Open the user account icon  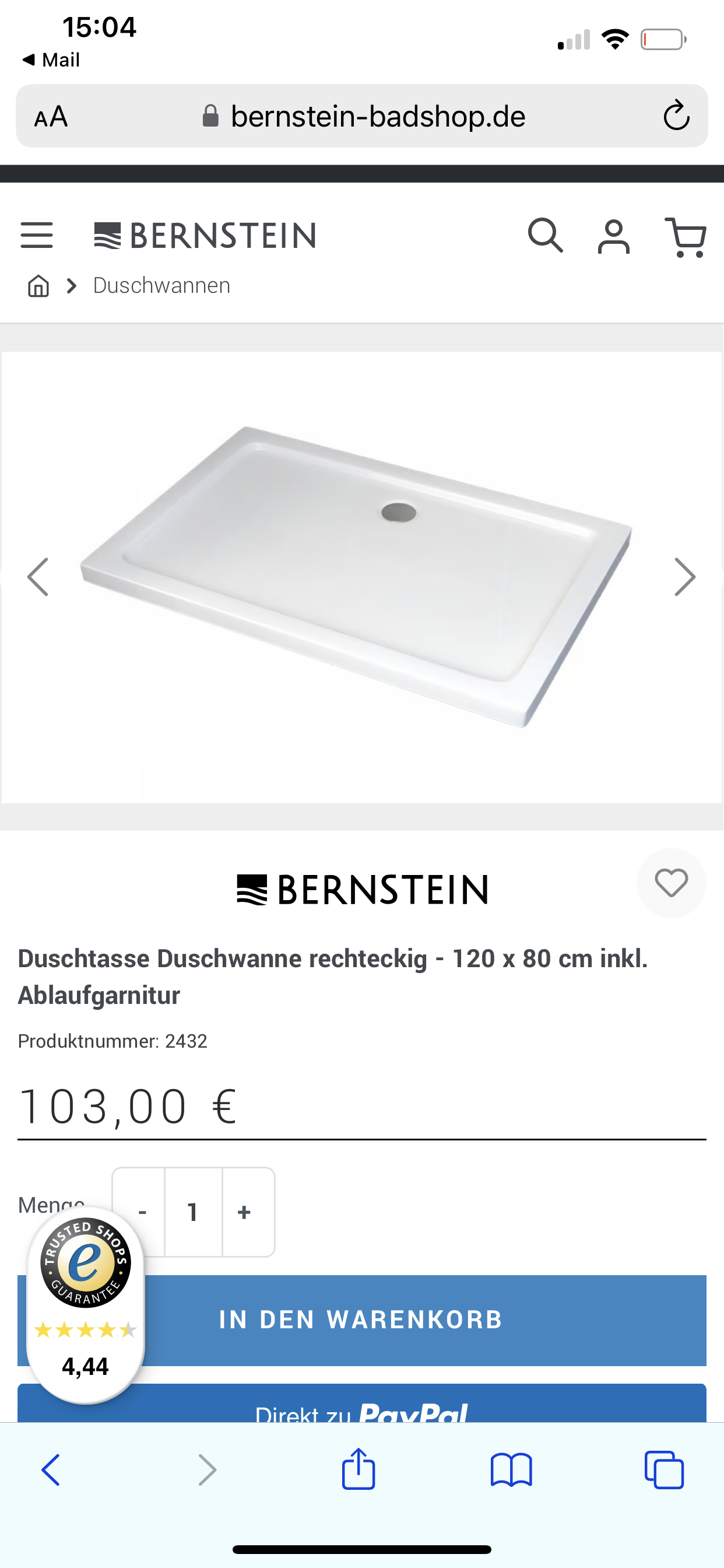tap(613, 236)
